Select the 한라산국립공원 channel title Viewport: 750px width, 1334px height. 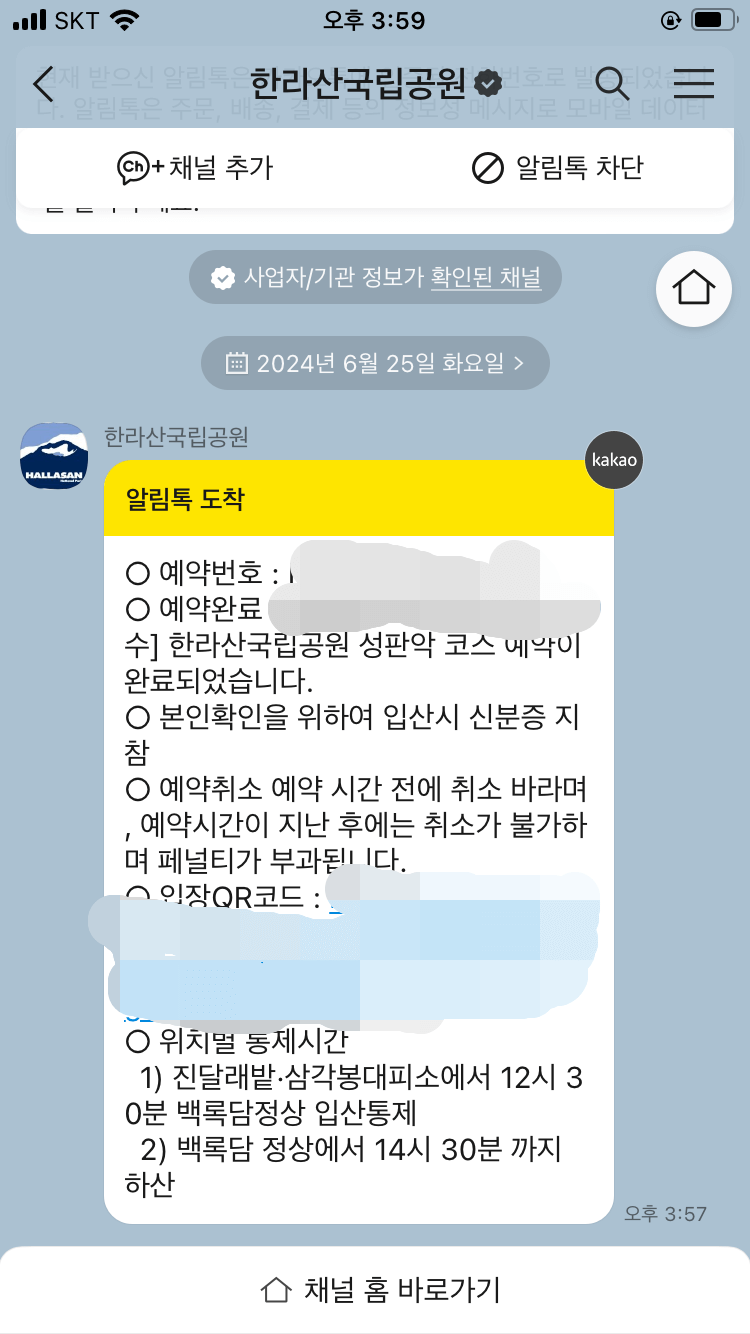pos(362,85)
